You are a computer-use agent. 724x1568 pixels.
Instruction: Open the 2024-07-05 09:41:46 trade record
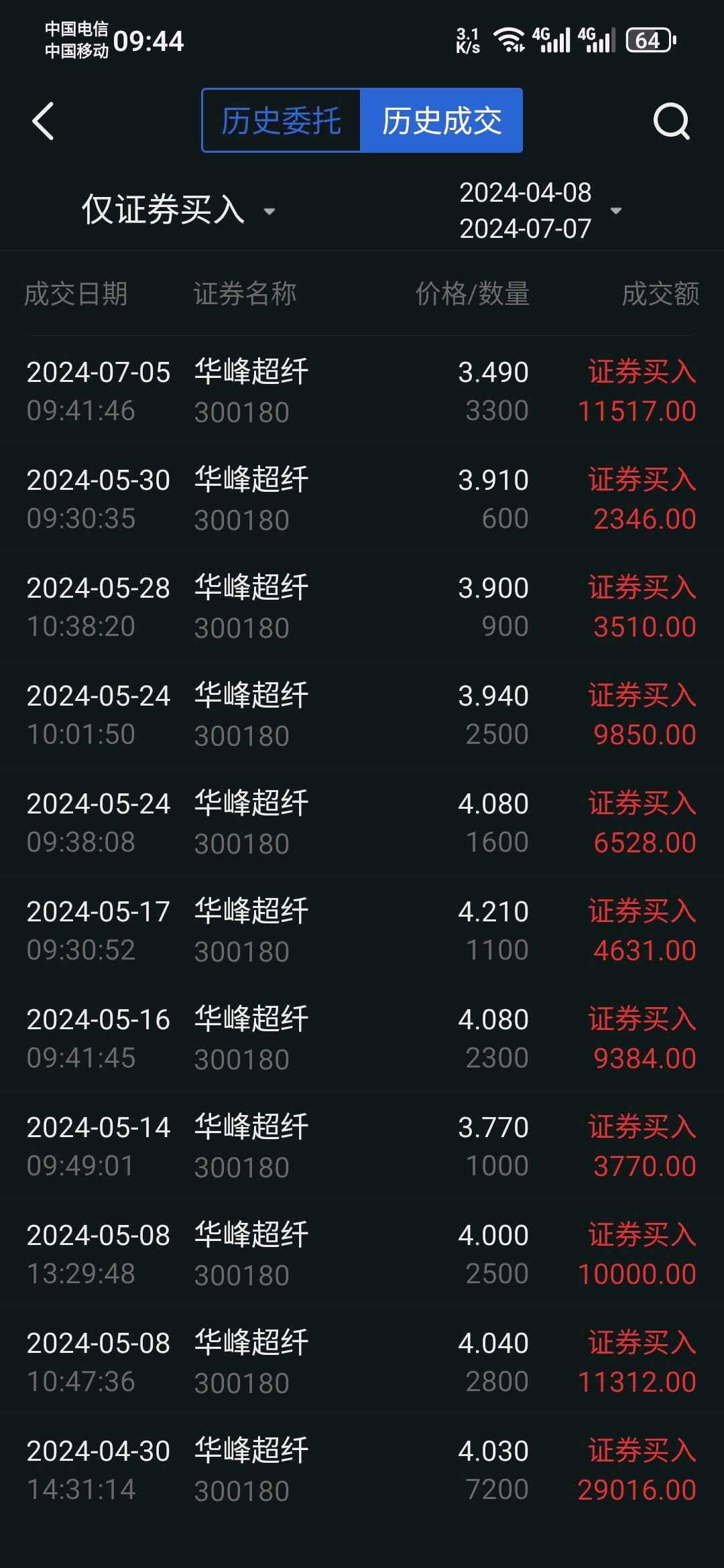pos(362,391)
